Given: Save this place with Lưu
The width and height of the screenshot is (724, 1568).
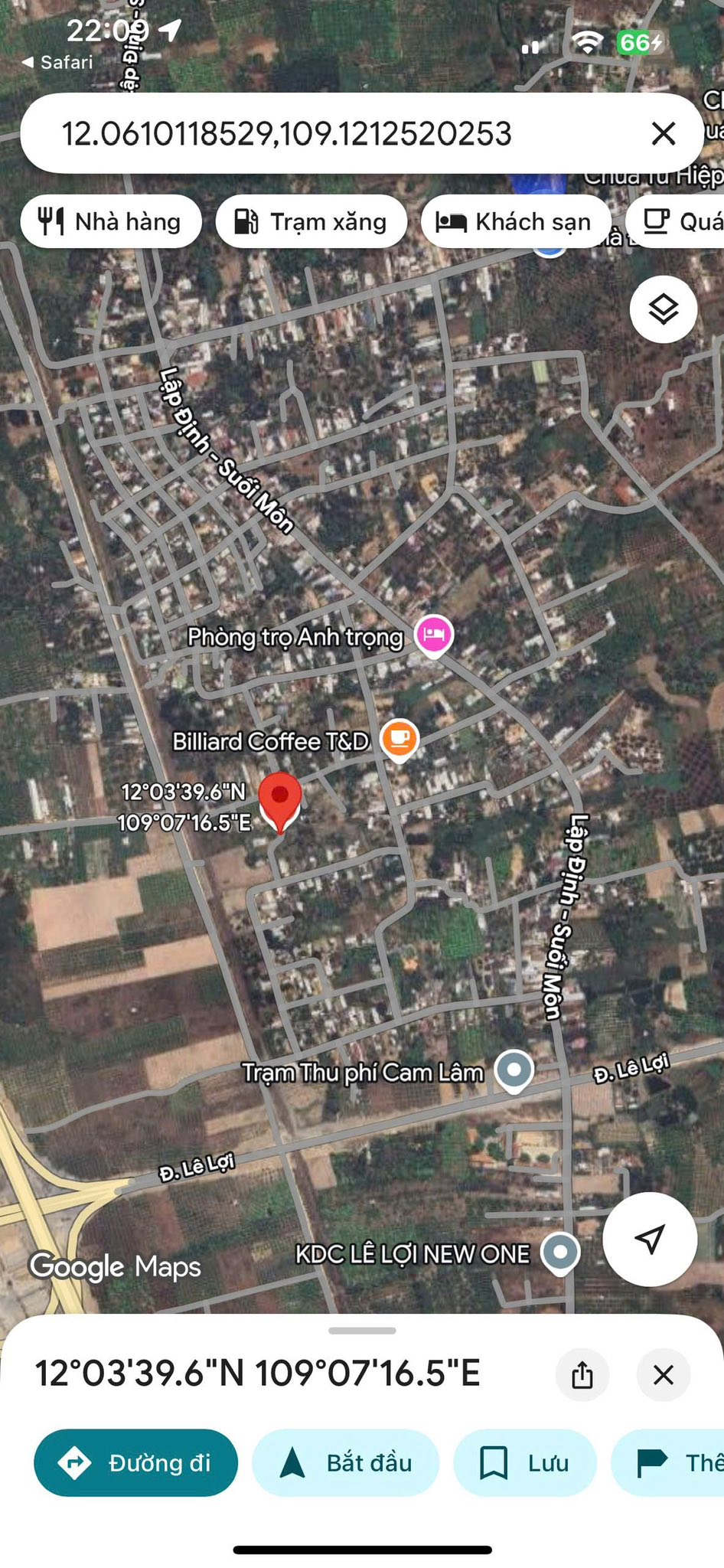Looking at the screenshot, I should pyautogui.click(x=524, y=1463).
